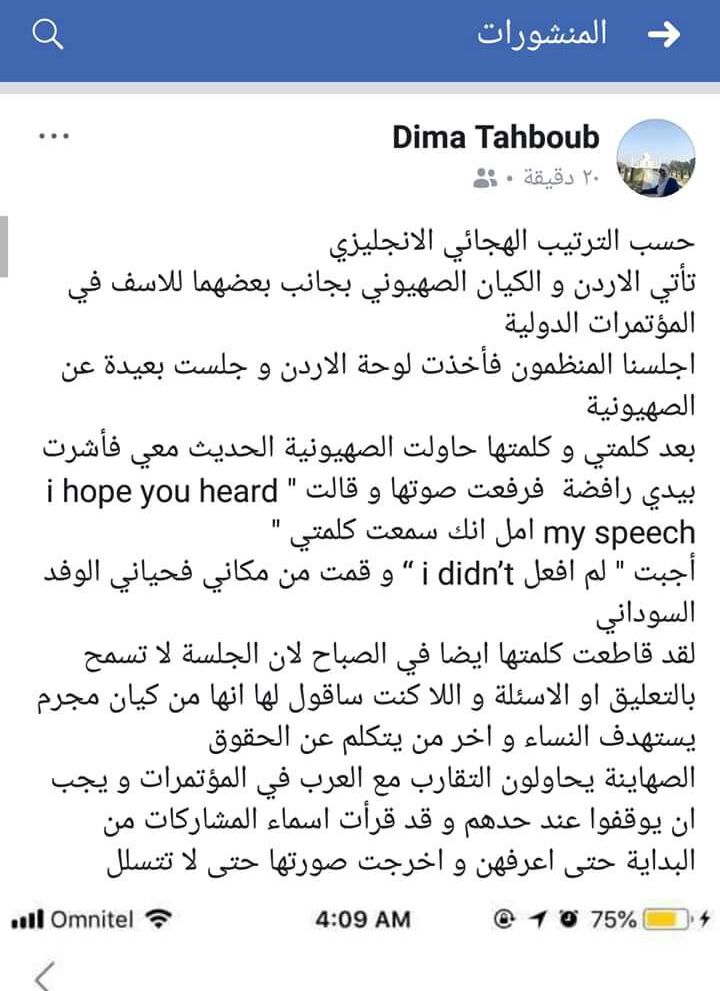
Task: Open search with the magnifier icon
Action: [48, 34]
